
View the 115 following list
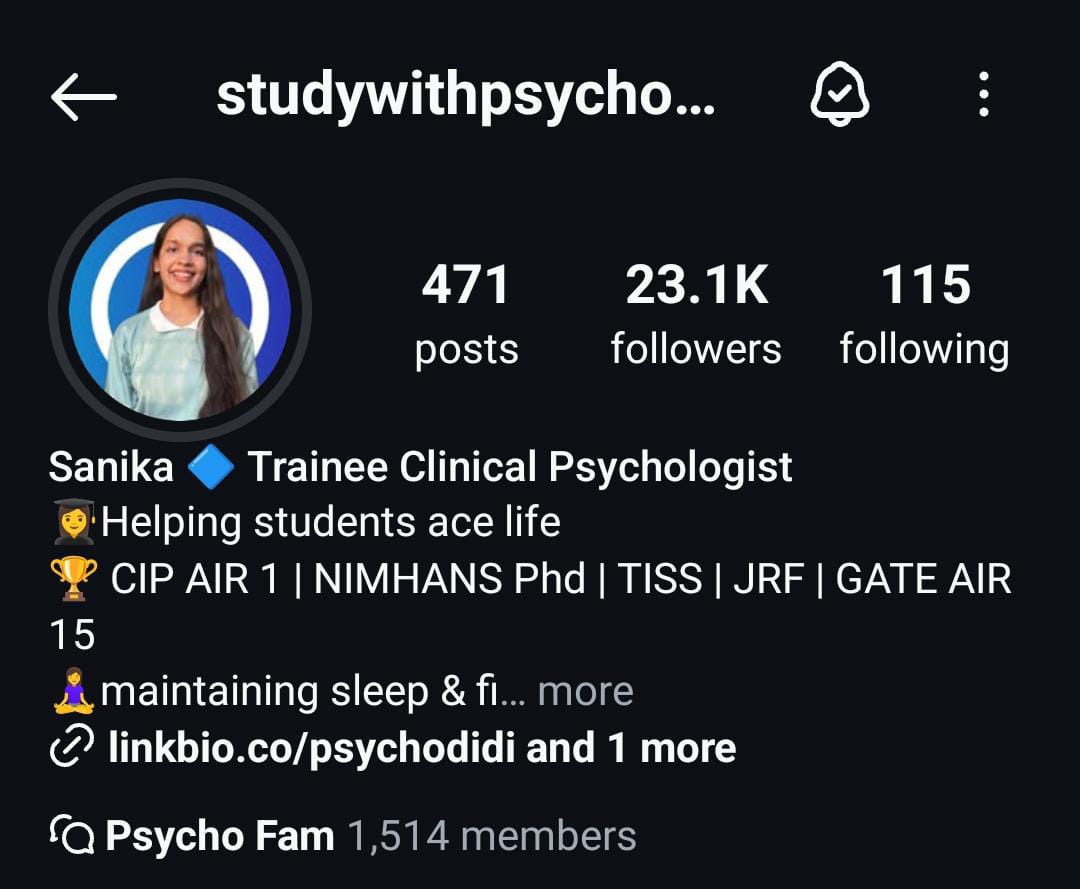(924, 314)
